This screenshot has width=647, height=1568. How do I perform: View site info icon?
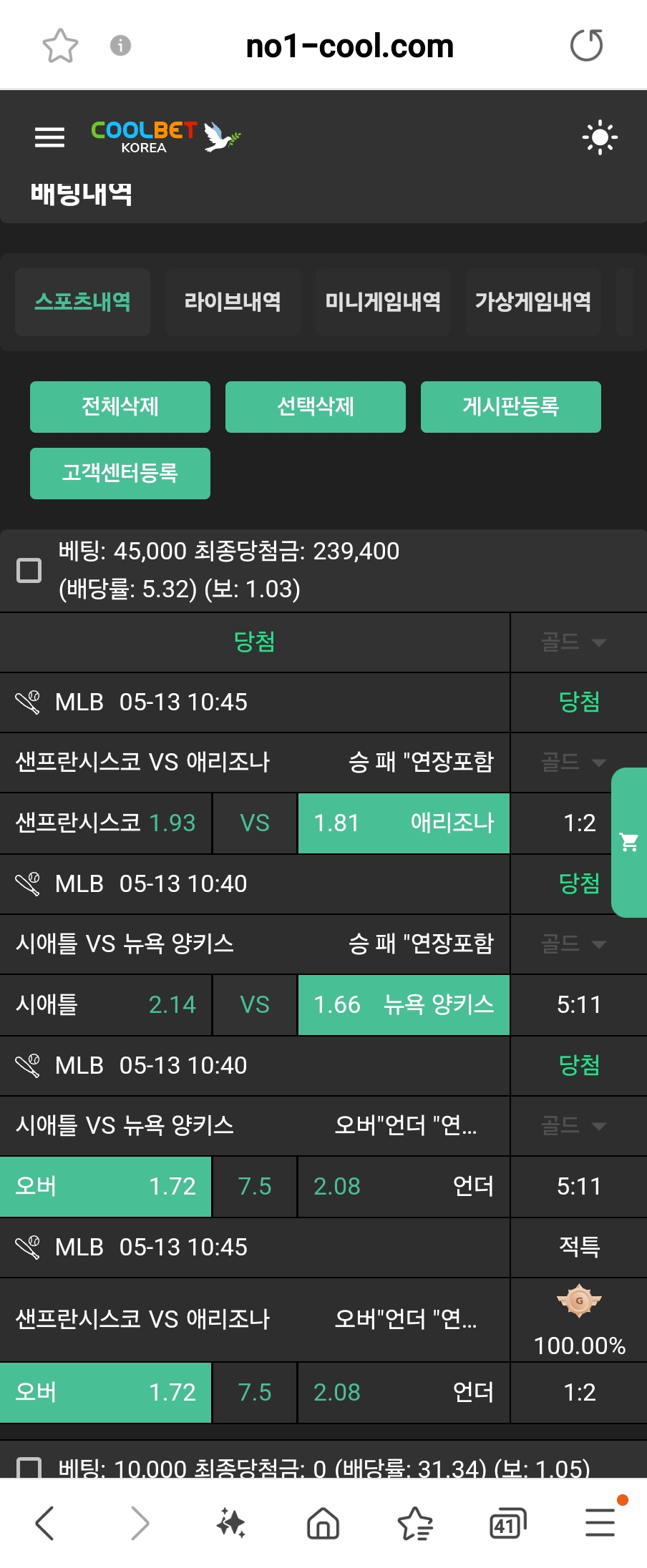(120, 46)
